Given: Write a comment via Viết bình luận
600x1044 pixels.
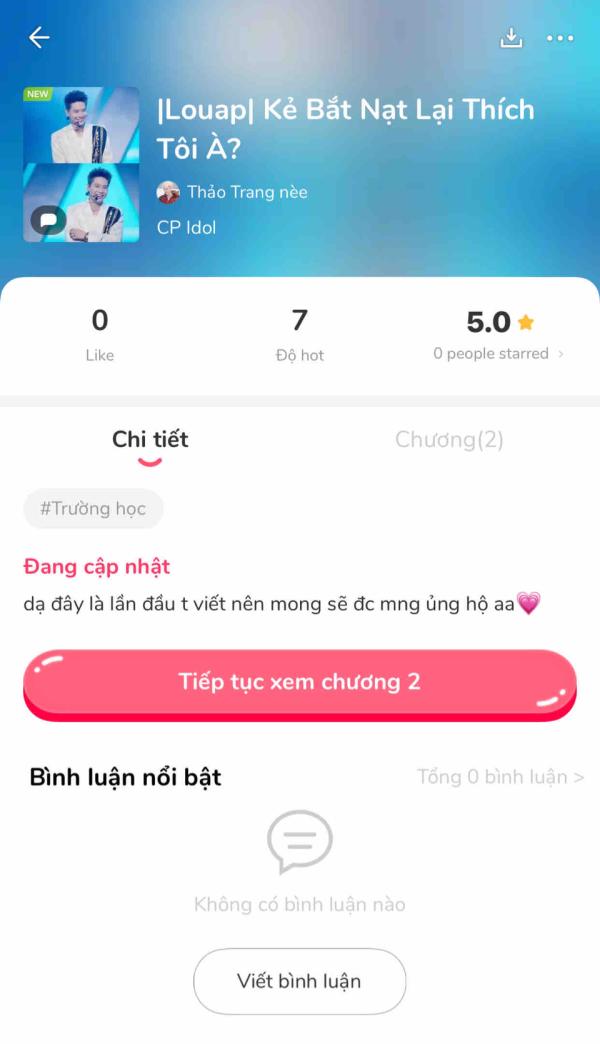Looking at the screenshot, I should point(299,981).
